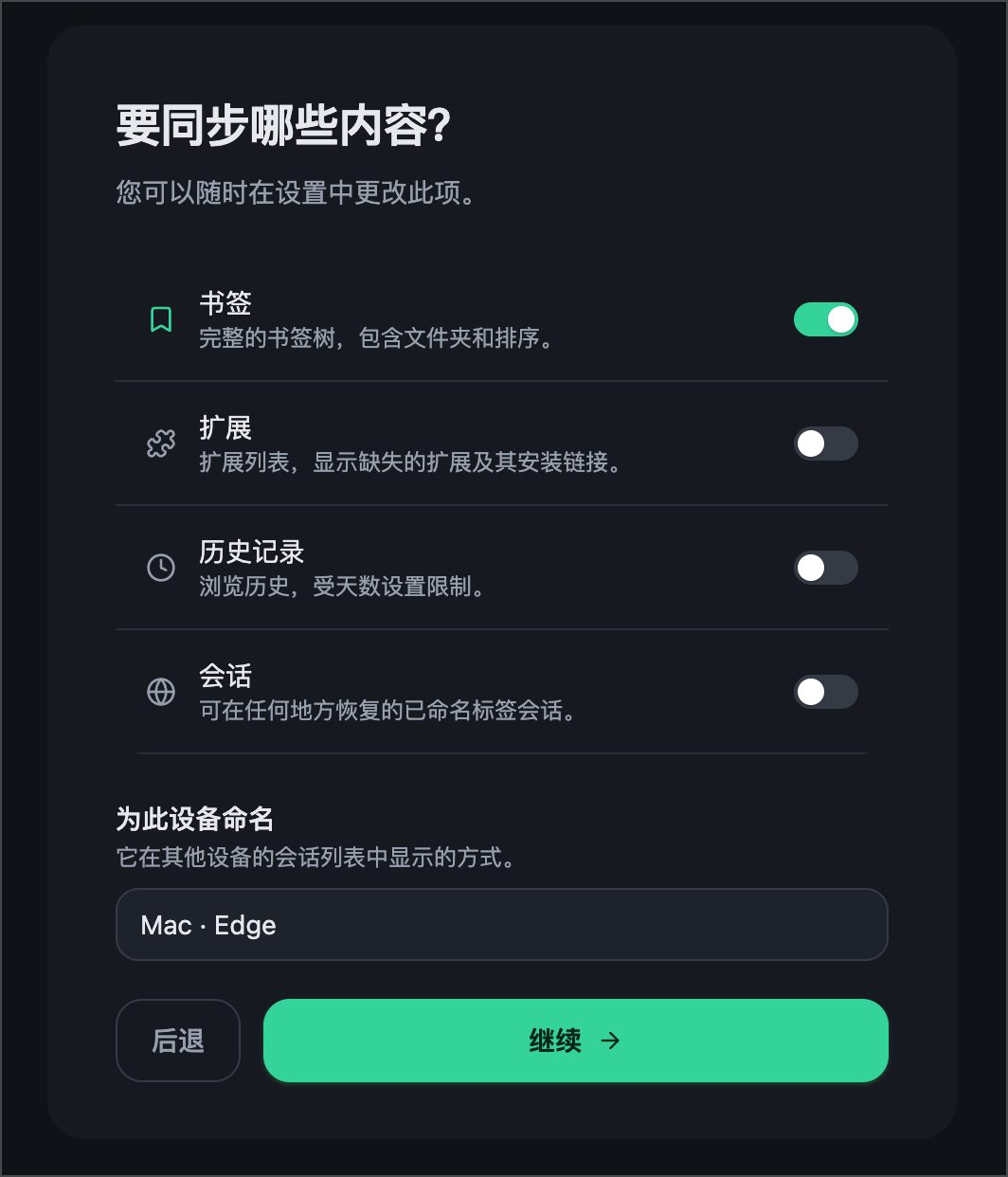Switch on the 会话 sync toggle

point(825,692)
